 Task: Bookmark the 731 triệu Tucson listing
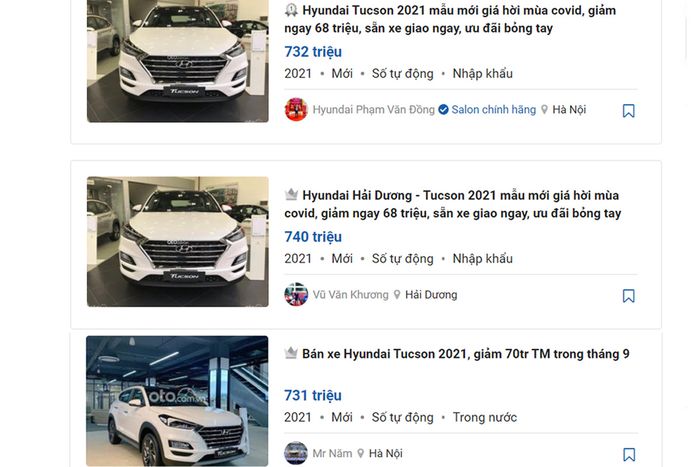pyautogui.click(x=628, y=454)
